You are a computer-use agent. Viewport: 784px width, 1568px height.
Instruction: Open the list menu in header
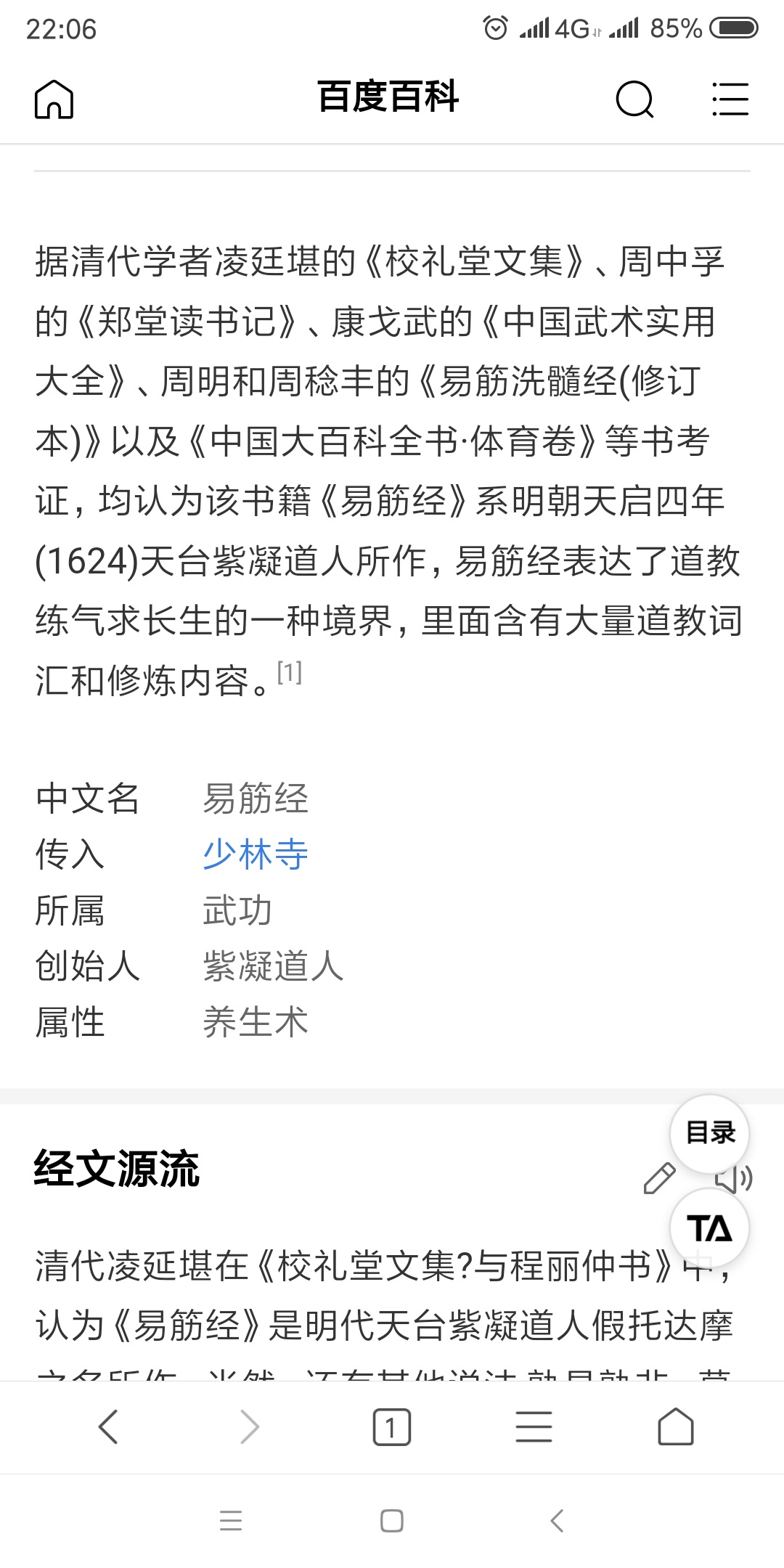coord(730,99)
